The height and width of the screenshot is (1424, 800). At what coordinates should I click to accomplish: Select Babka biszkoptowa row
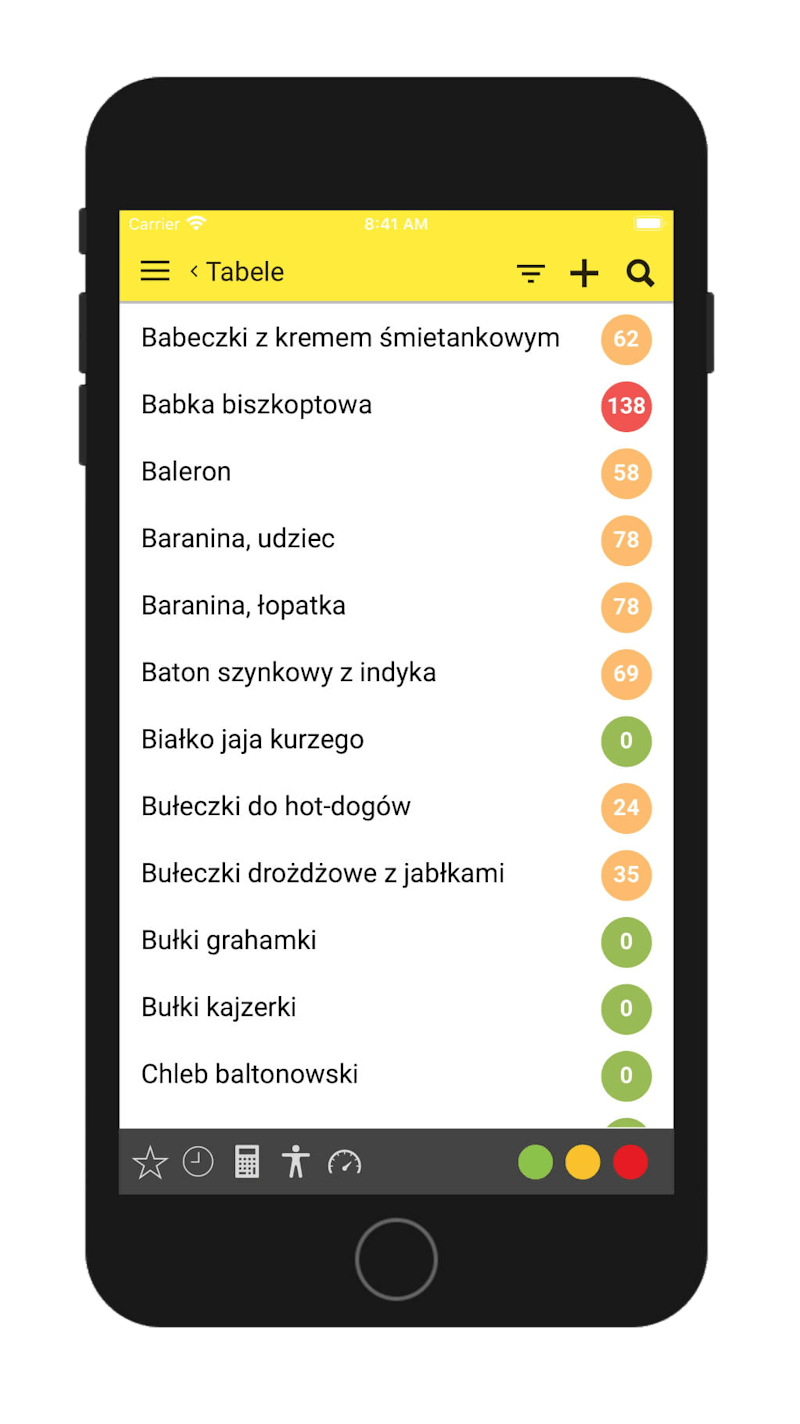tap(396, 405)
